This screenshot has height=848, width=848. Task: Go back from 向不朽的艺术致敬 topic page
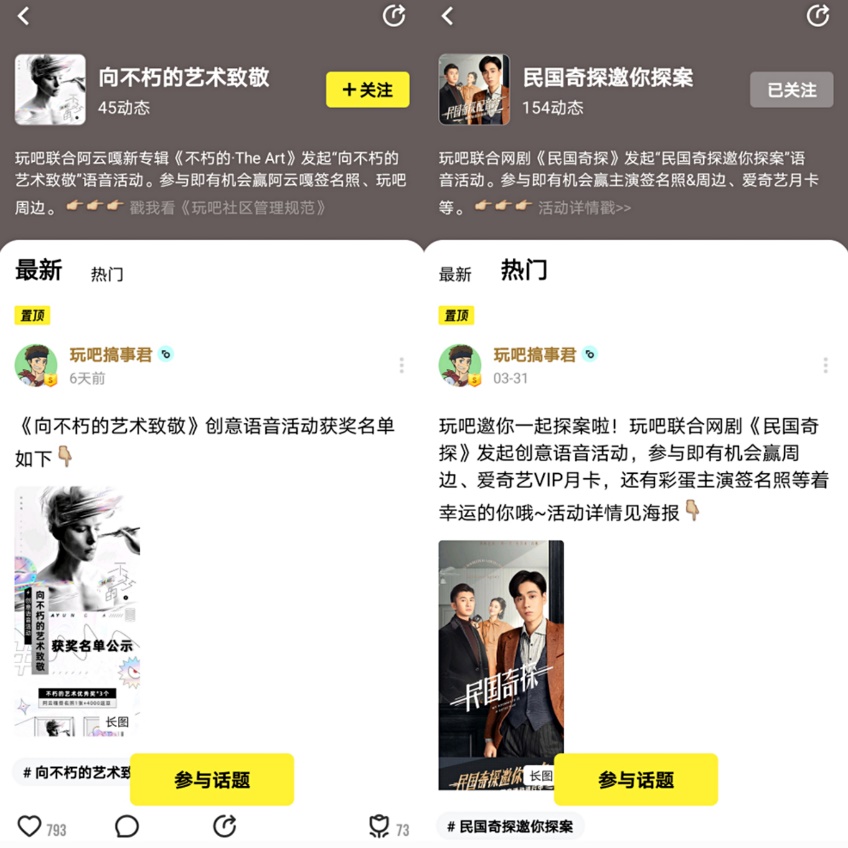[23, 16]
